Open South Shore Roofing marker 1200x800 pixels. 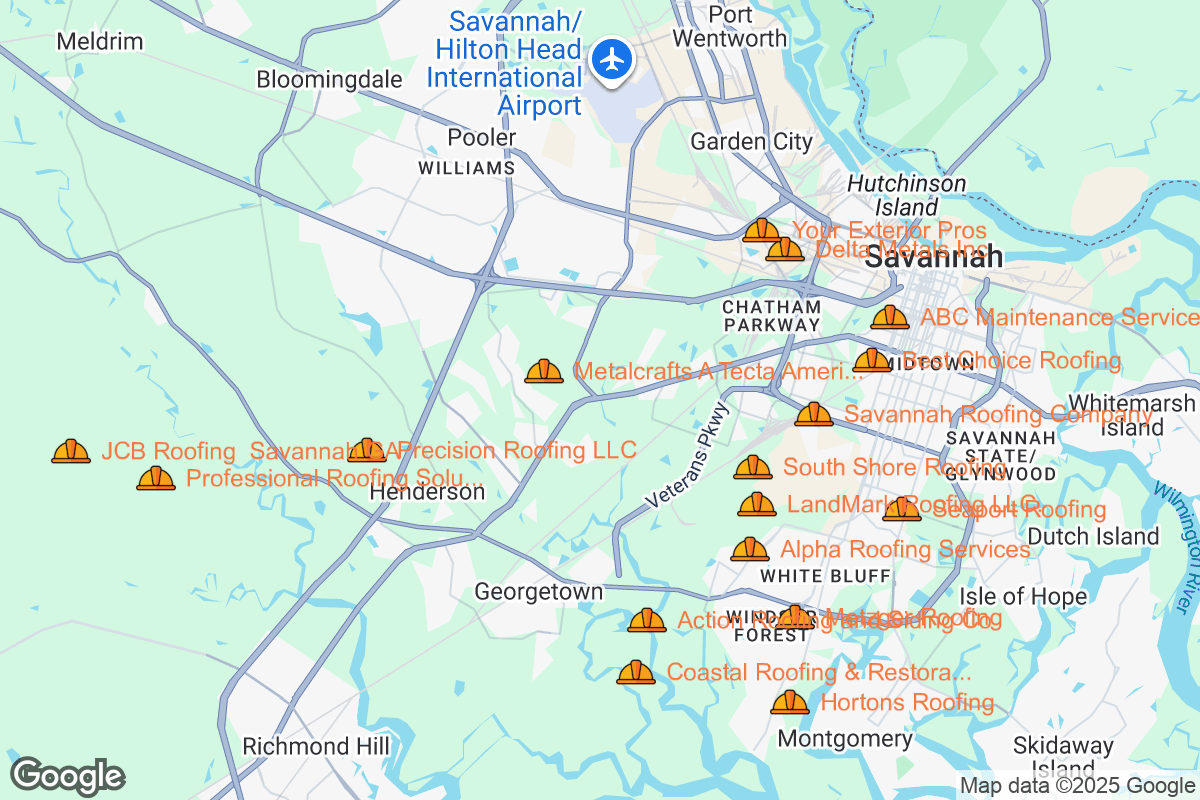pos(753,467)
